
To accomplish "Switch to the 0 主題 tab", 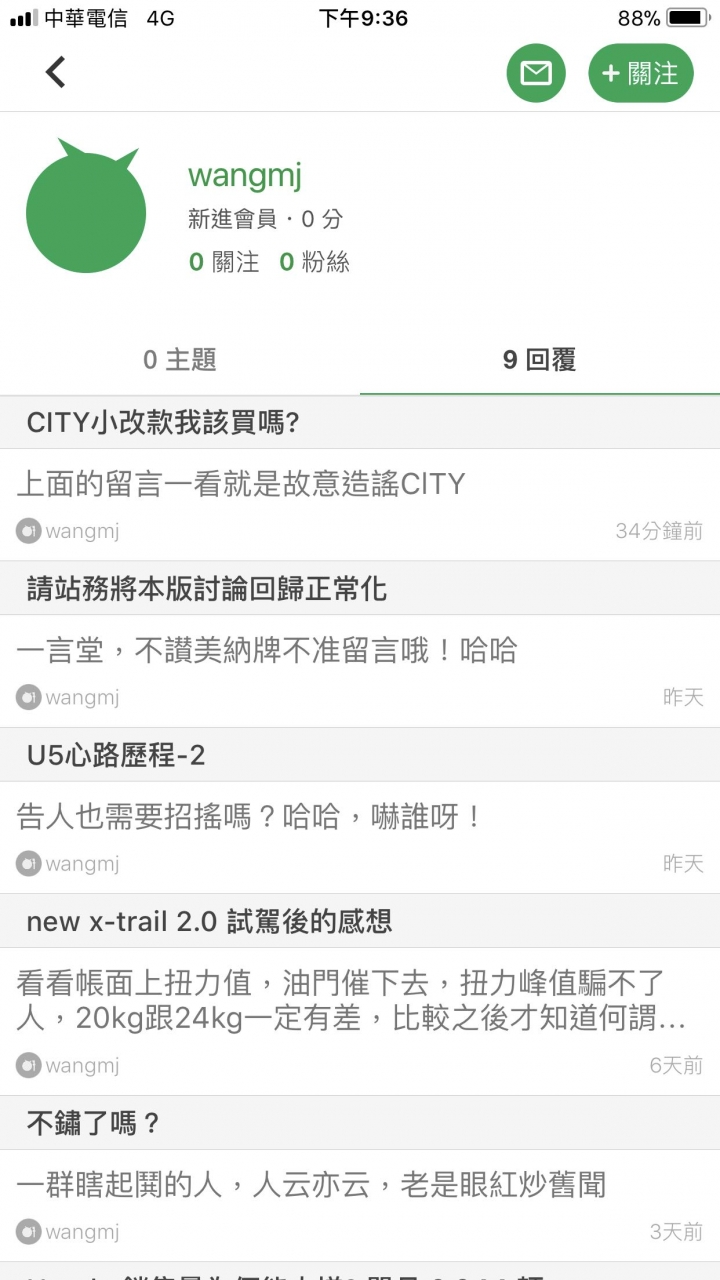I will pyautogui.click(x=180, y=360).
